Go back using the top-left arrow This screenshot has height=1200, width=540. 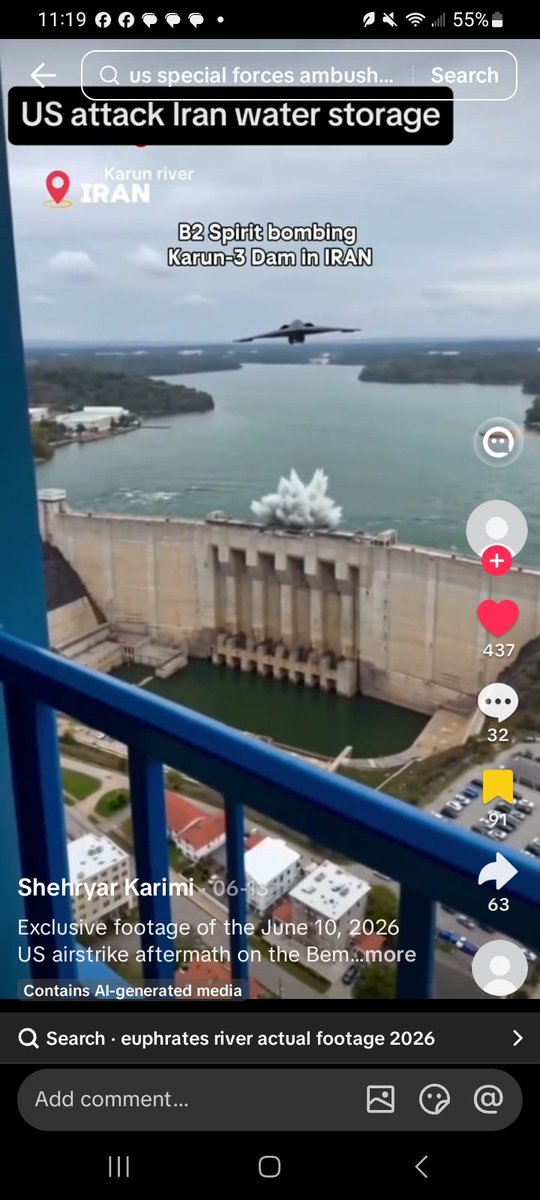pos(42,75)
